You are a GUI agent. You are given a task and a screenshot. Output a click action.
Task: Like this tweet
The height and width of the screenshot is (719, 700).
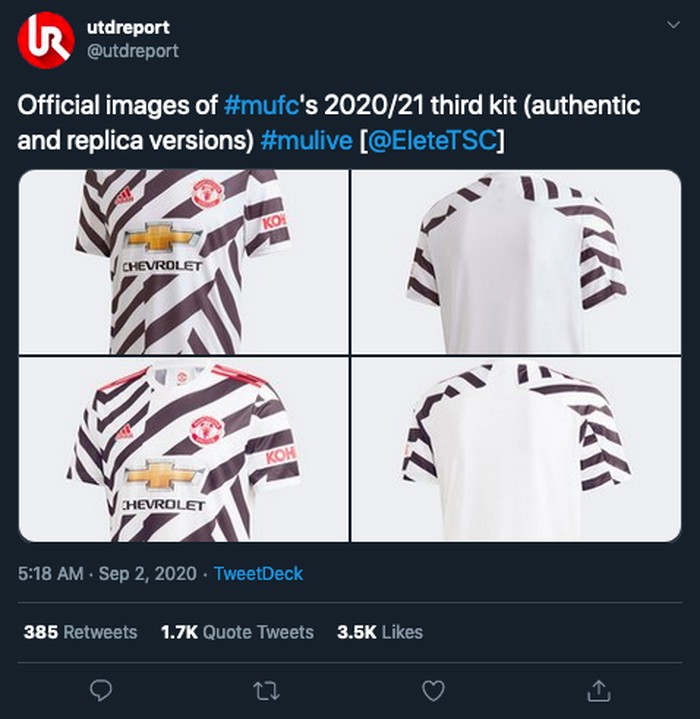[432, 690]
